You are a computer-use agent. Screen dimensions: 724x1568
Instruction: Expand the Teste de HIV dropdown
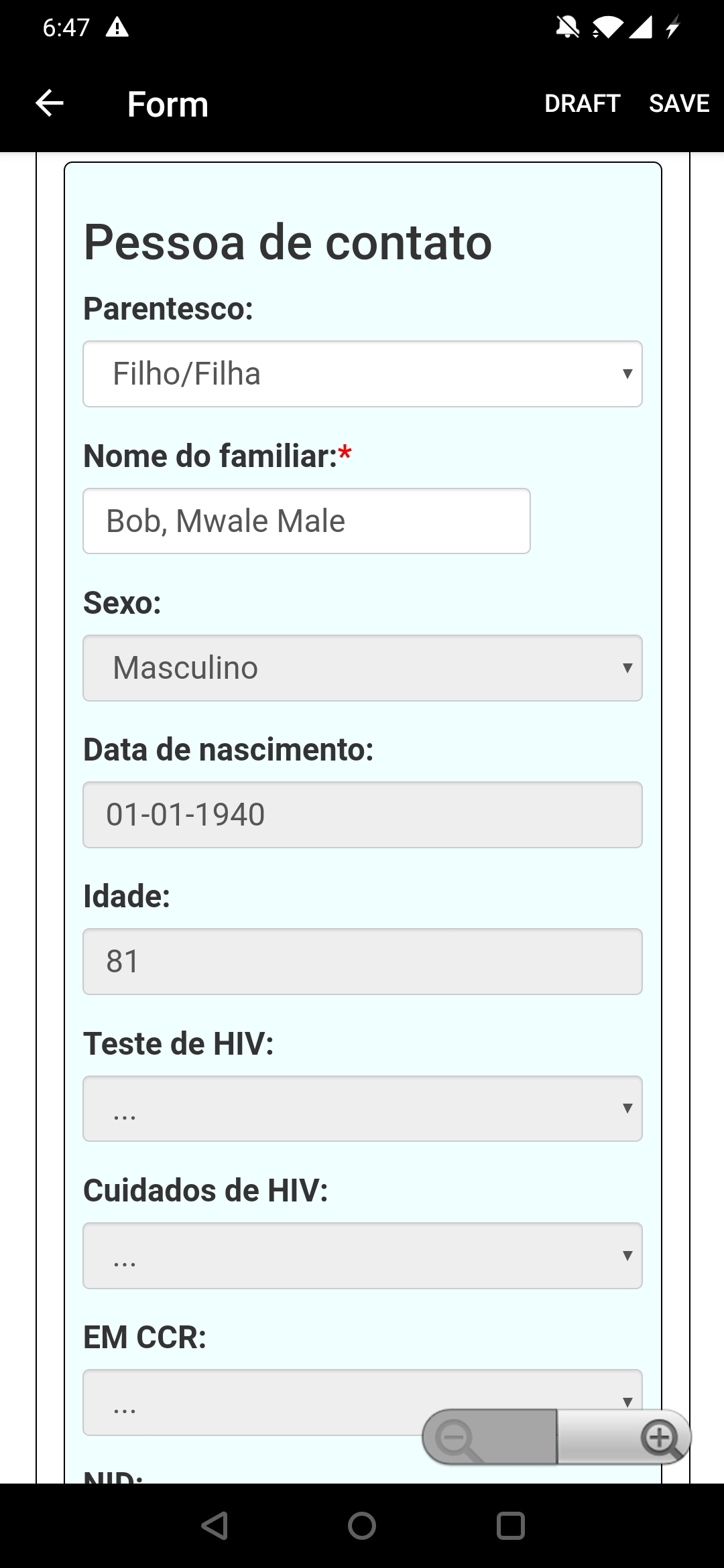coord(363,1108)
